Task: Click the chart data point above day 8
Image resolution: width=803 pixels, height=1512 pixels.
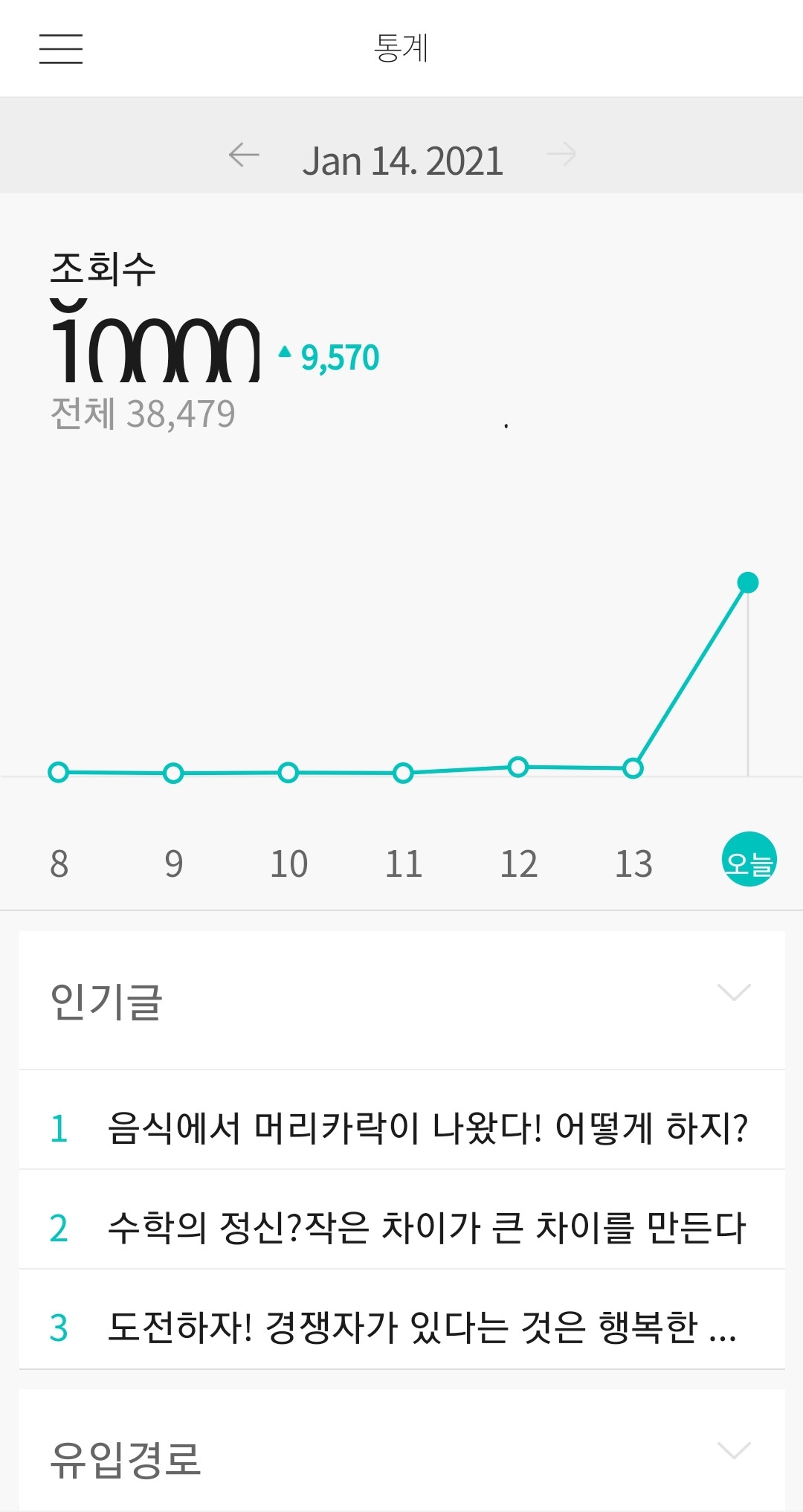Action: point(58,773)
